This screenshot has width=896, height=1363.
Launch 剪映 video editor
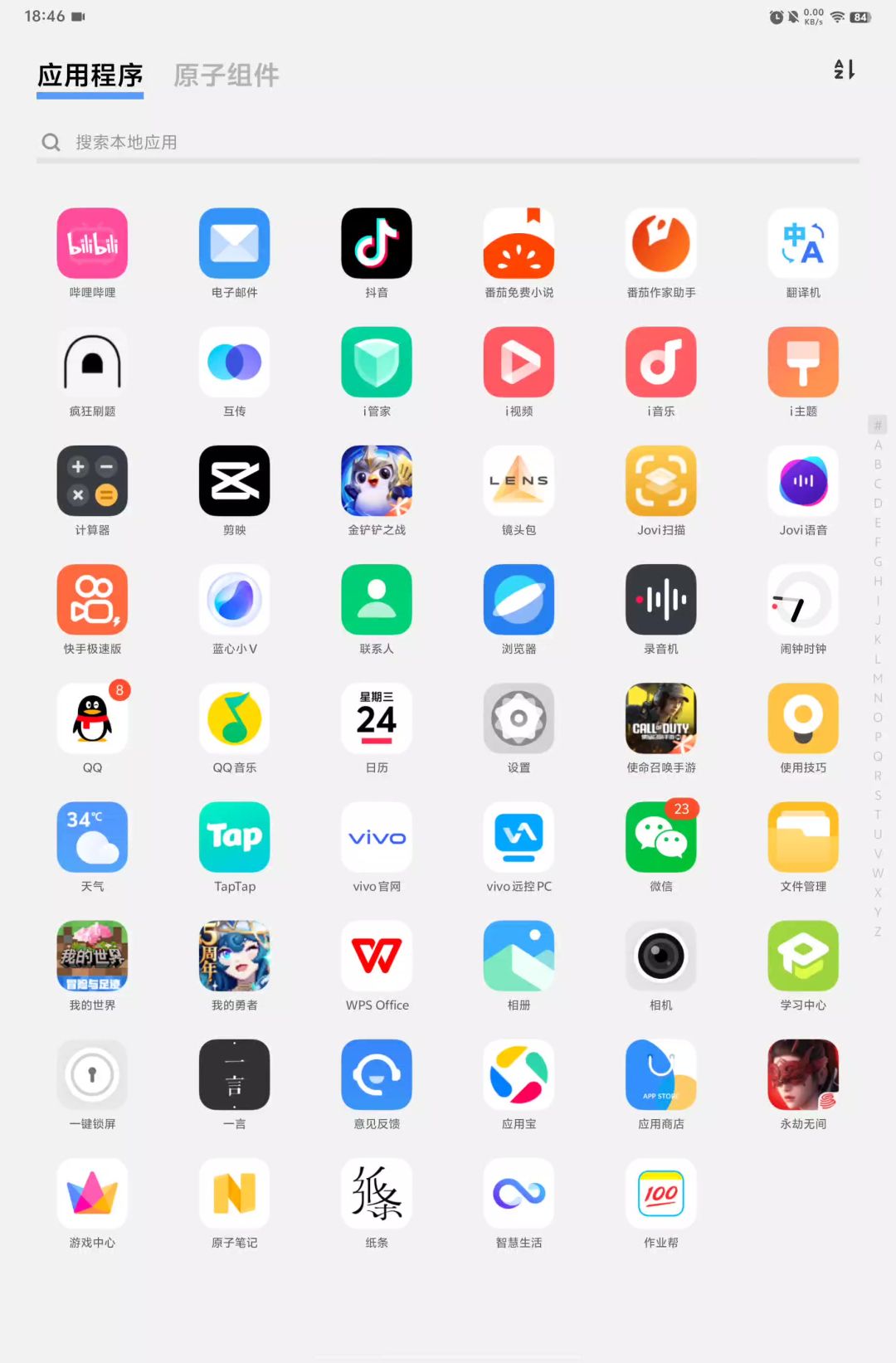[x=235, y=481]
